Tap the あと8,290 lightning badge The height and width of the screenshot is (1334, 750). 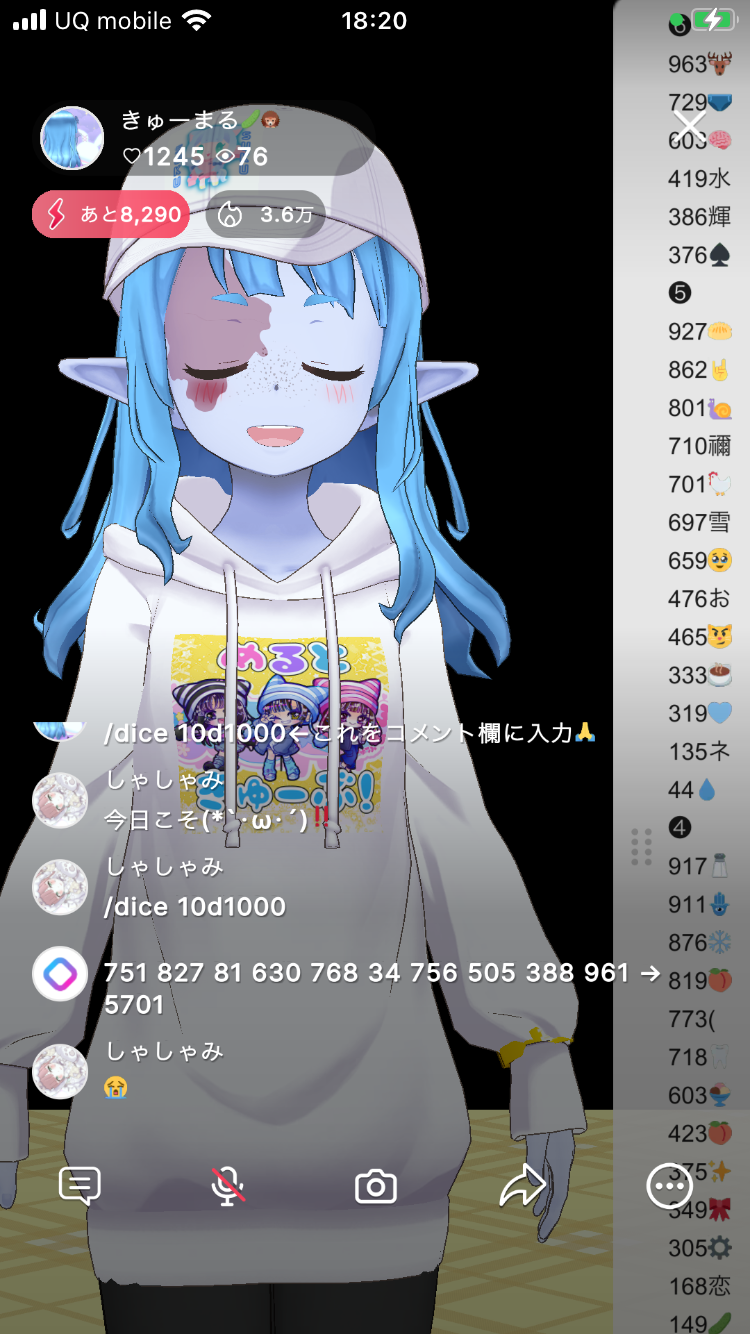pyautogui.click(x=111, y=214)
